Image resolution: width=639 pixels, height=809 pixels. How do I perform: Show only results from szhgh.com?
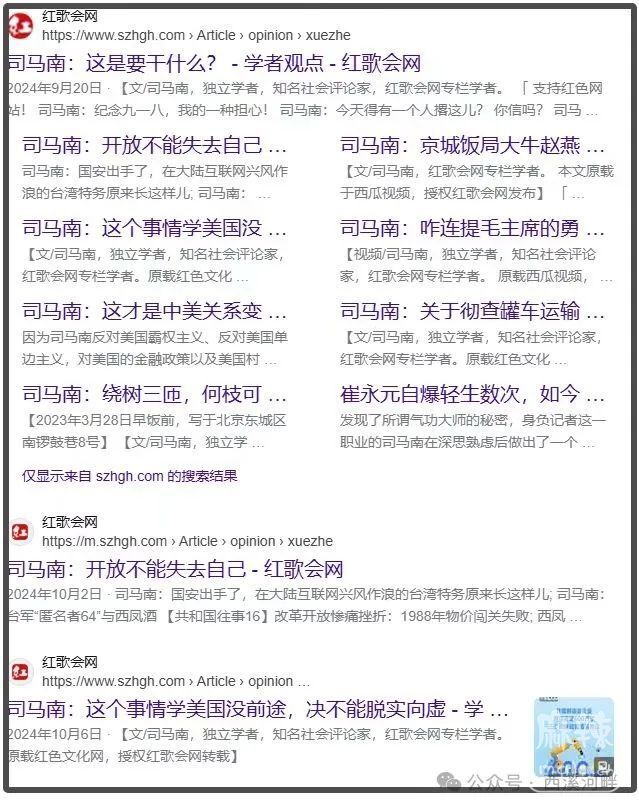coord(129,476)
